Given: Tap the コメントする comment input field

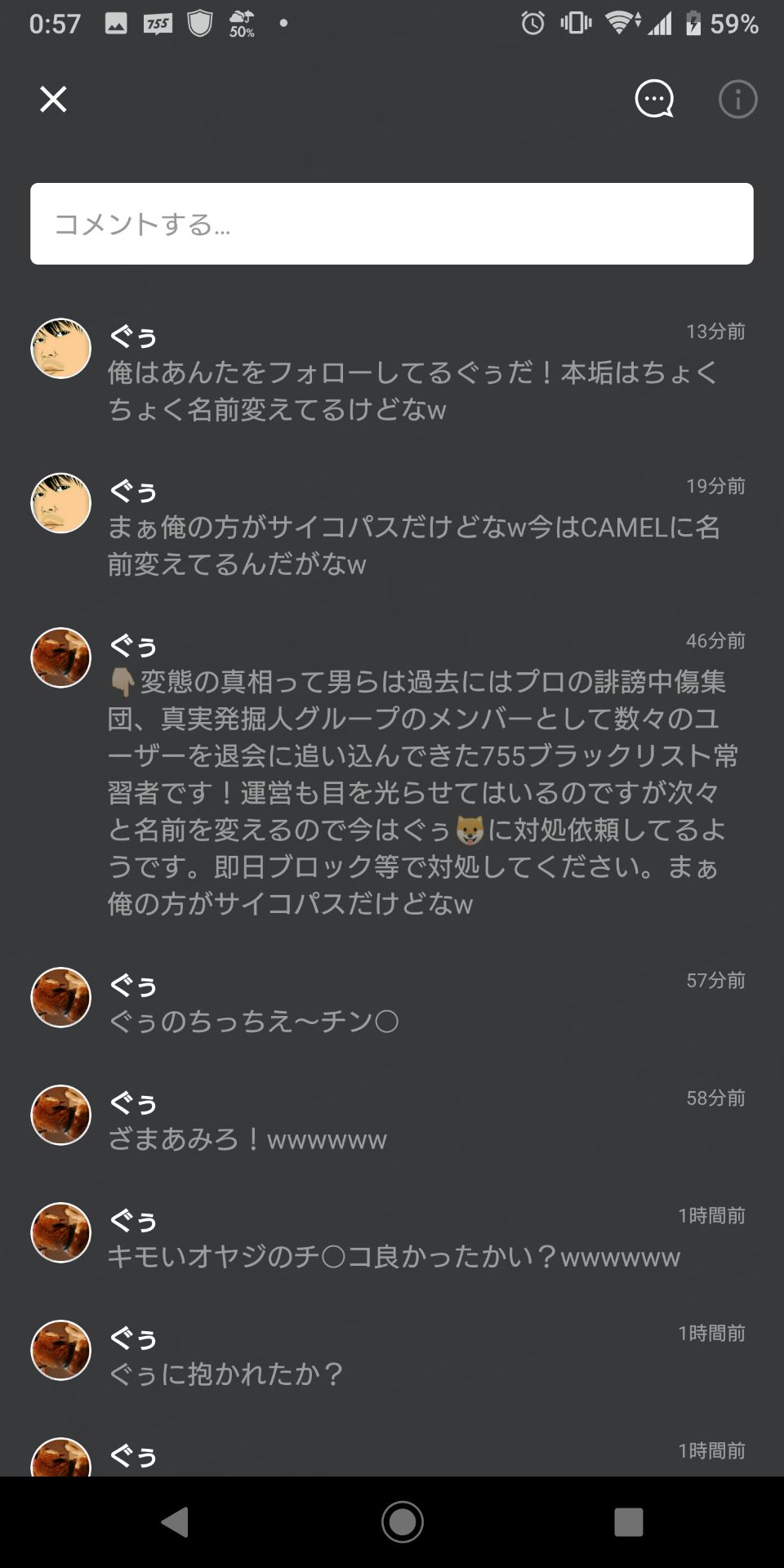Looking at the screenshot, I should (x=392, y=224).
